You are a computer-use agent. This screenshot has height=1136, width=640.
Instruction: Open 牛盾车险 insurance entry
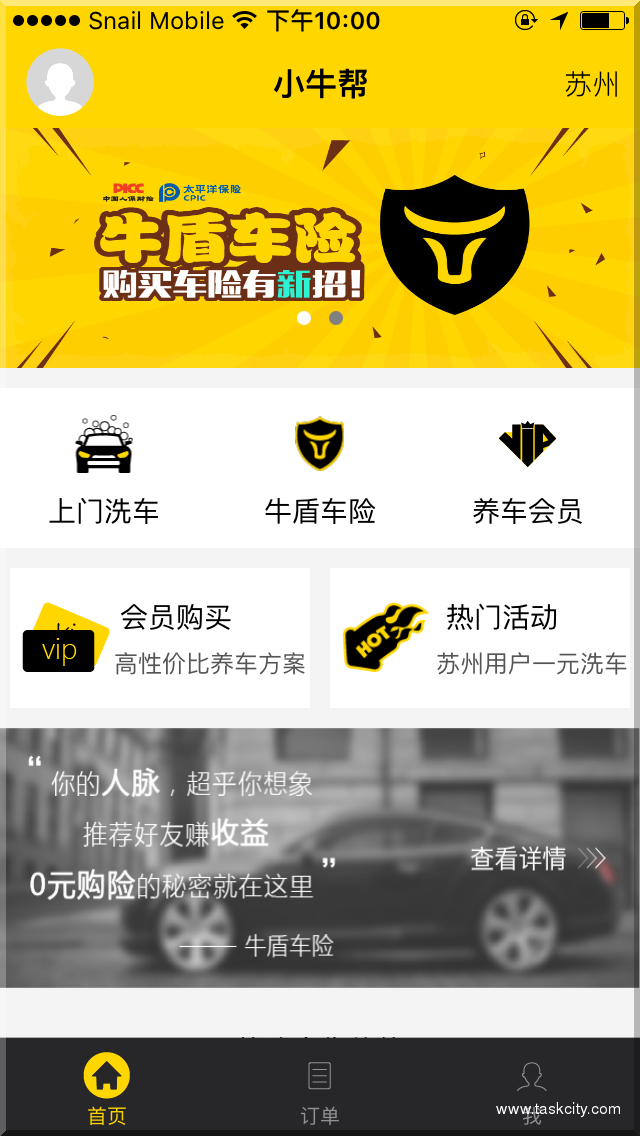tap(319, 470)
